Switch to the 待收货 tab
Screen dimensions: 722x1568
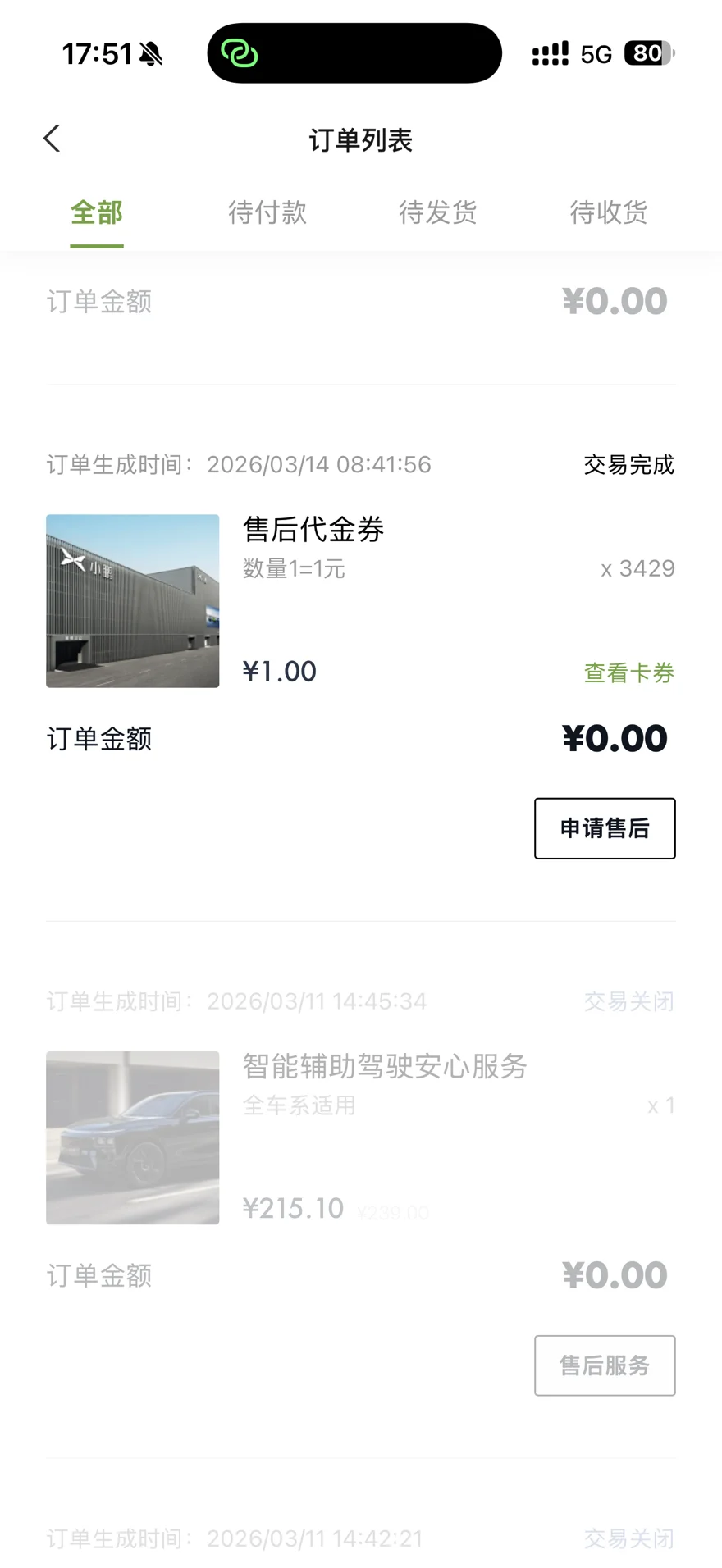[609, 213]
